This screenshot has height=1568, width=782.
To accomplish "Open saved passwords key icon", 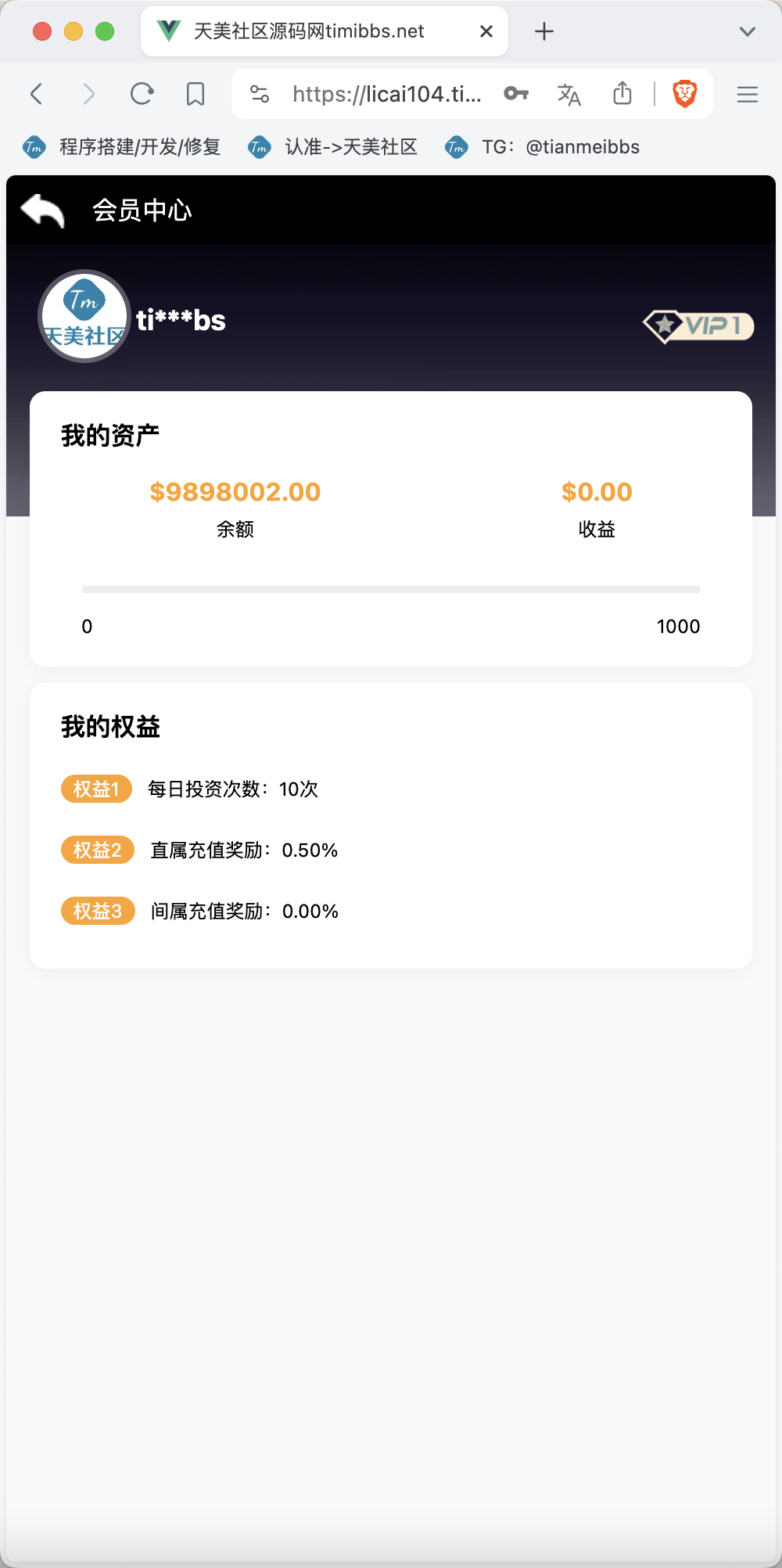I will pos(516,94).
